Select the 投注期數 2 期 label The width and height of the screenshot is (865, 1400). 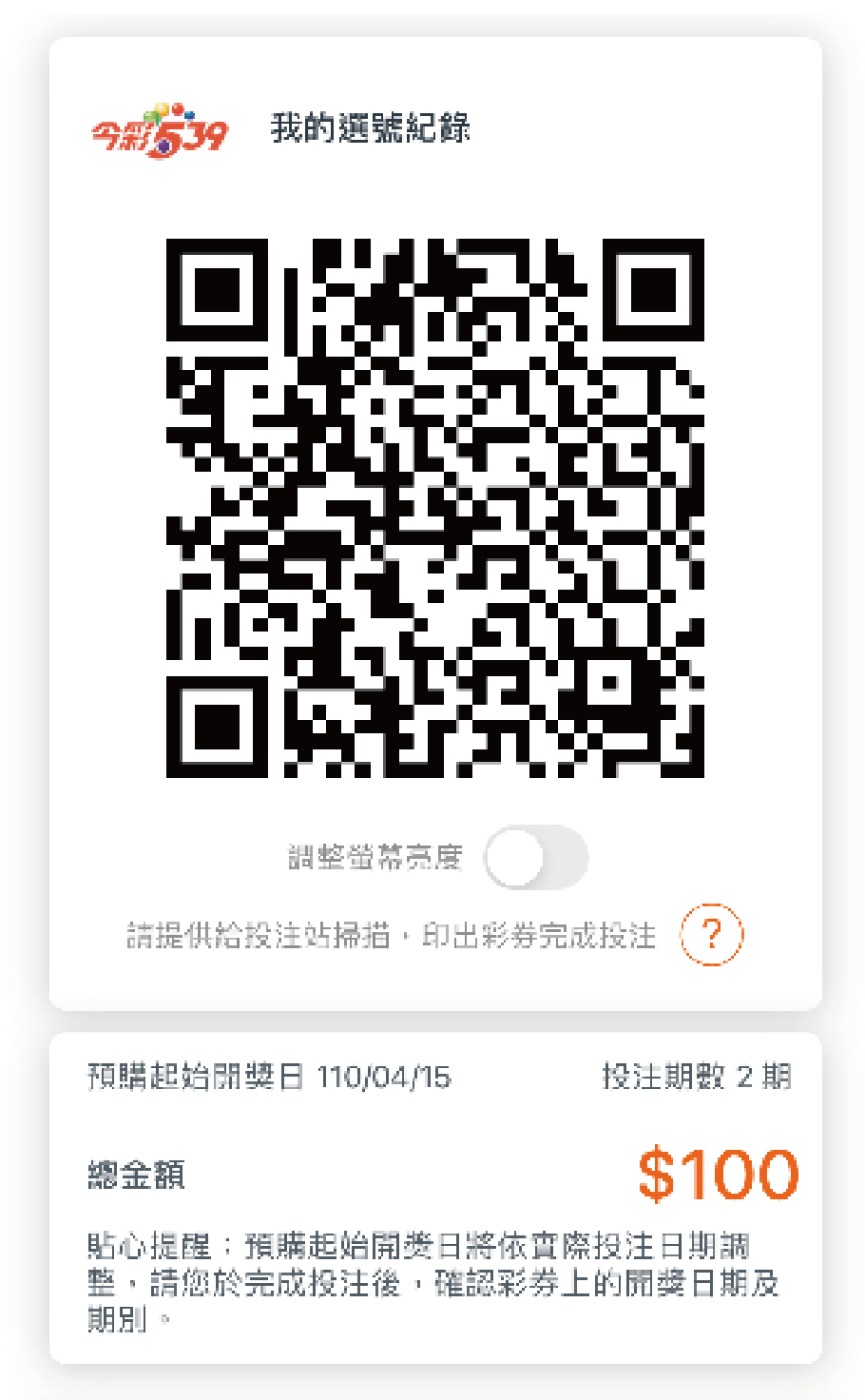tap(699, 1077)
